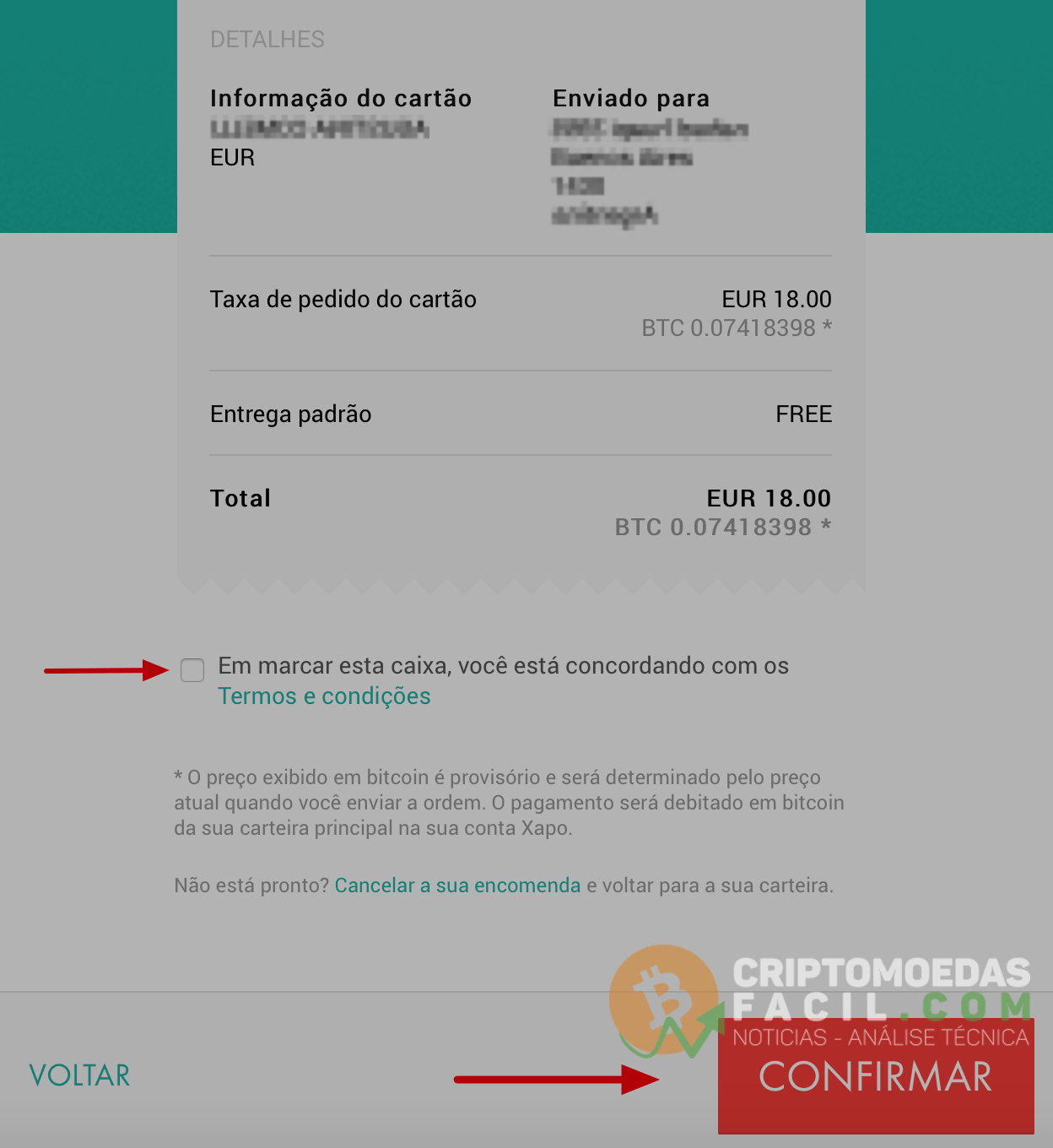Select the Entrega padrão FREE row
1053x1148 pixels.
(x=521, y=414)
